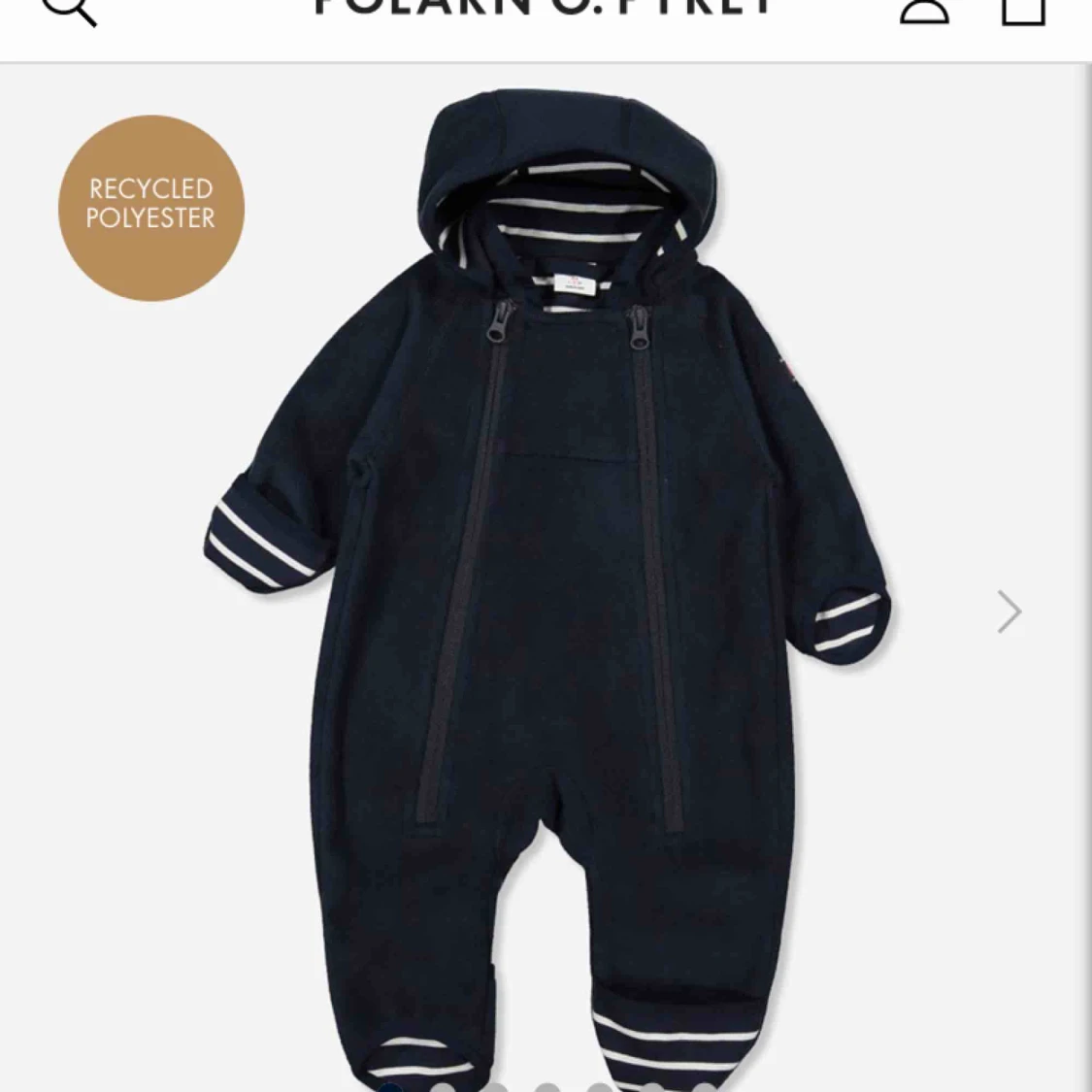Open the navy fleece overall product image

546,582
